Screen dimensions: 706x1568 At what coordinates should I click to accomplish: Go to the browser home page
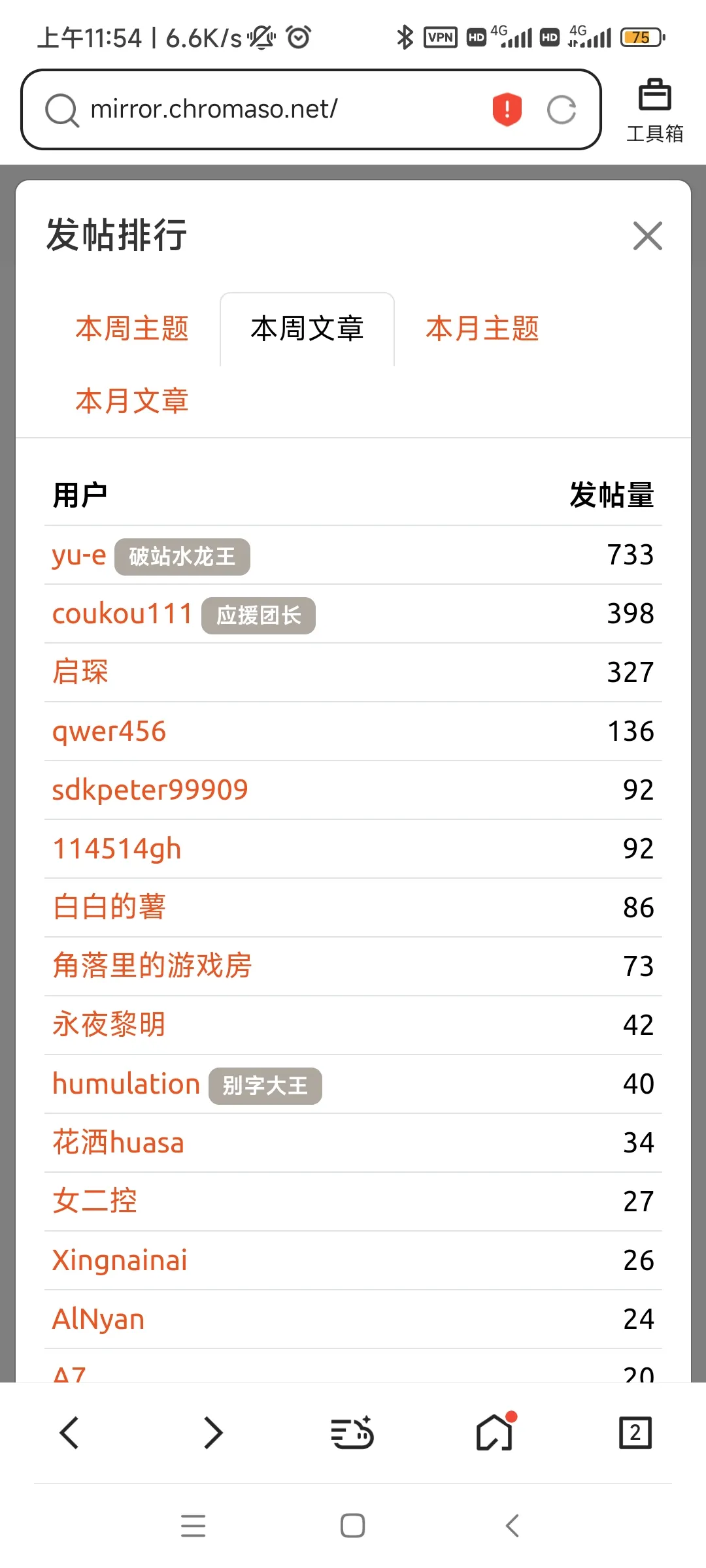(x=494, y=1433)
